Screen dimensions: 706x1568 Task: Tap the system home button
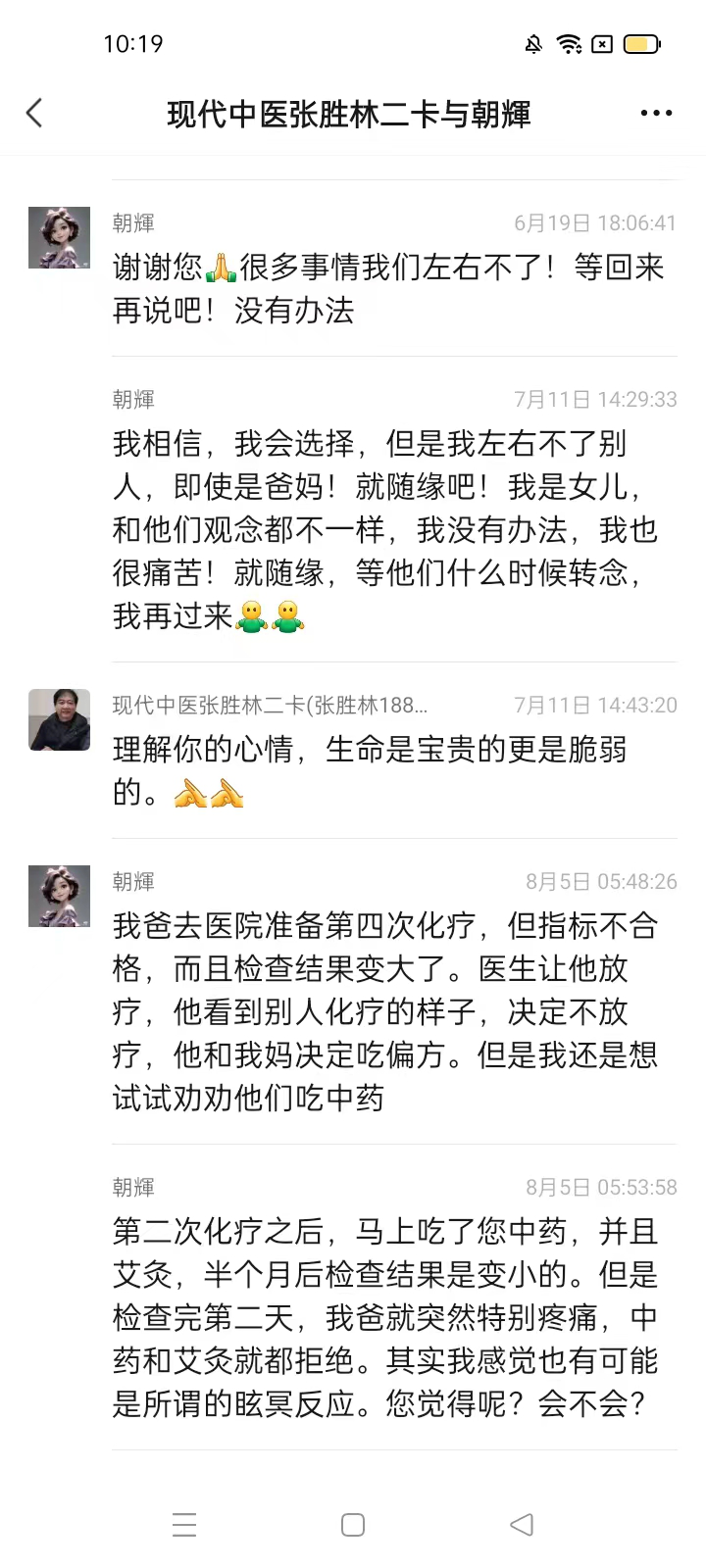353,1524
